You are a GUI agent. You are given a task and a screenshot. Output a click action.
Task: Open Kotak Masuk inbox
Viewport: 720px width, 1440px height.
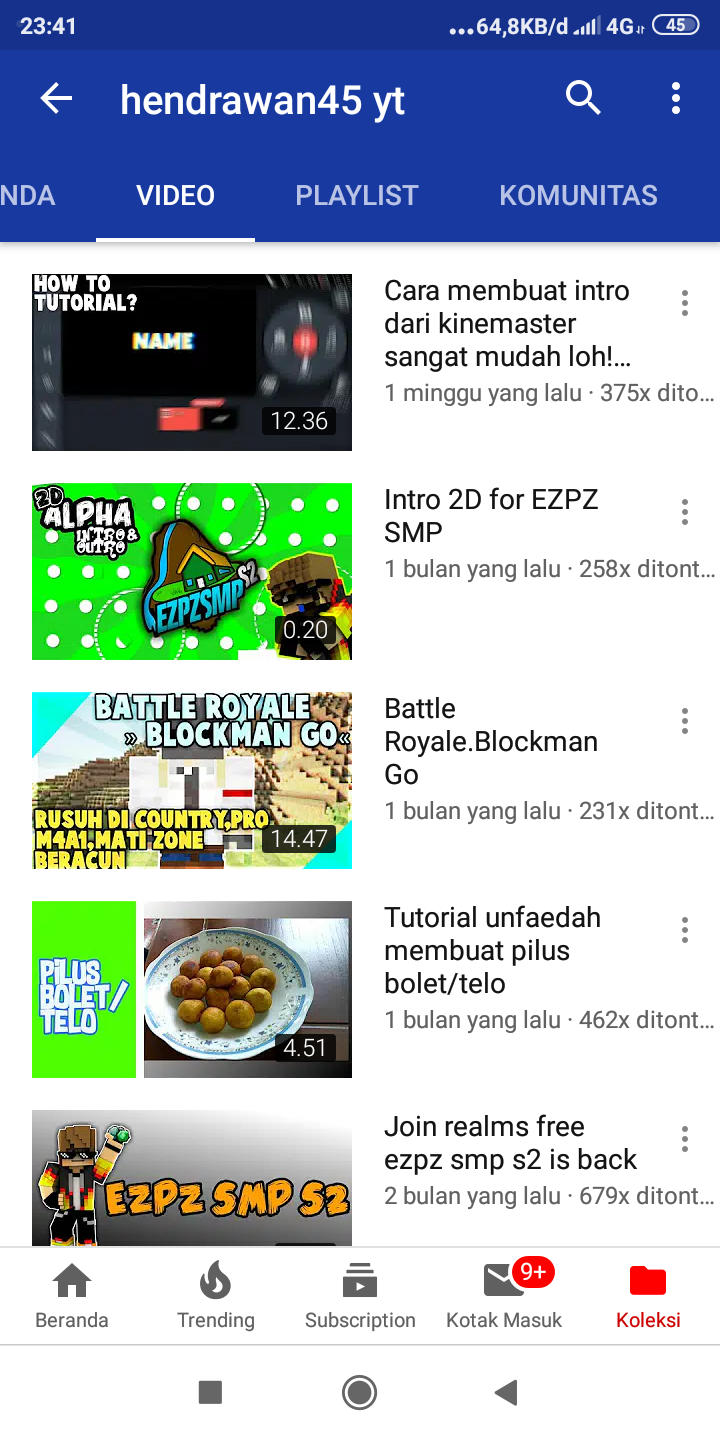504,1296
